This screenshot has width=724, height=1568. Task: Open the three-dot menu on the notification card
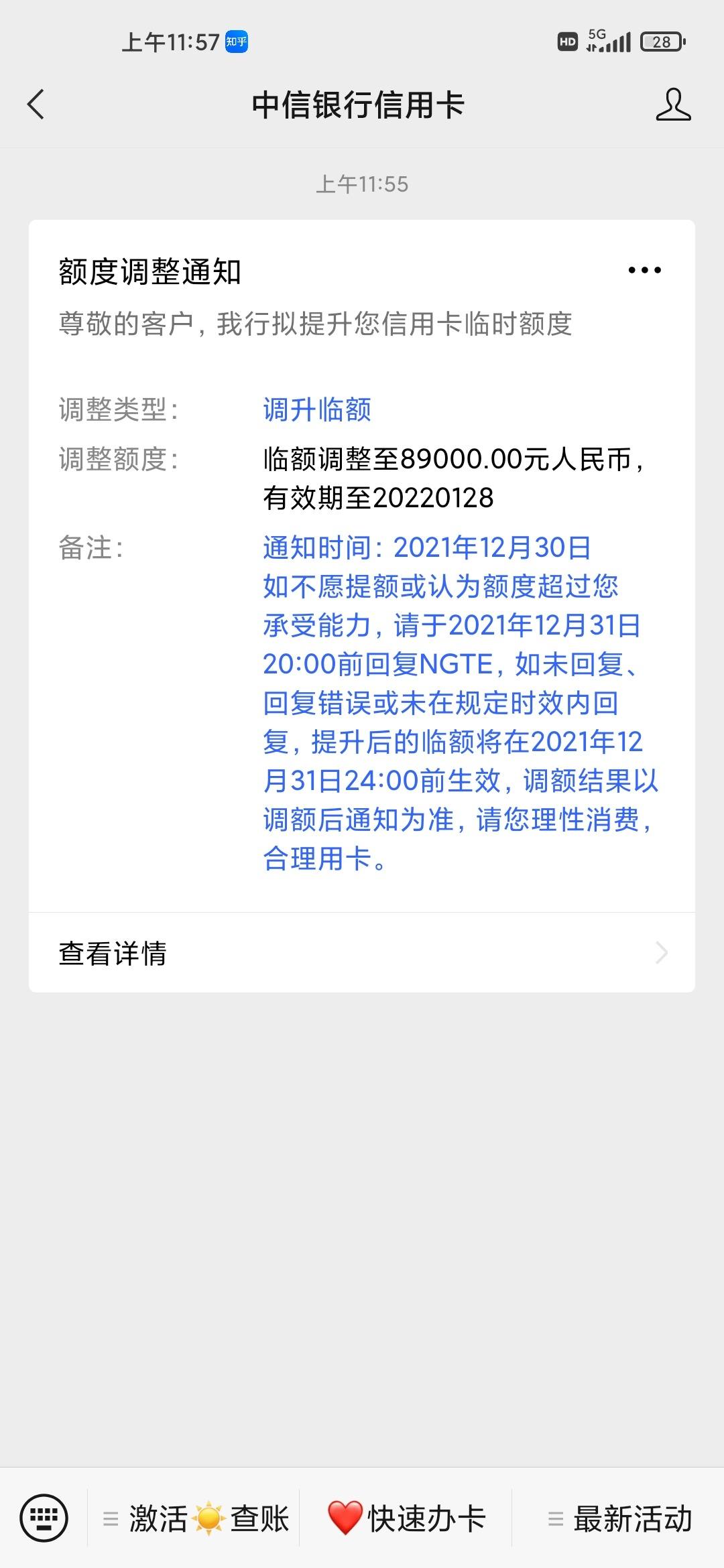click(644, 271)
